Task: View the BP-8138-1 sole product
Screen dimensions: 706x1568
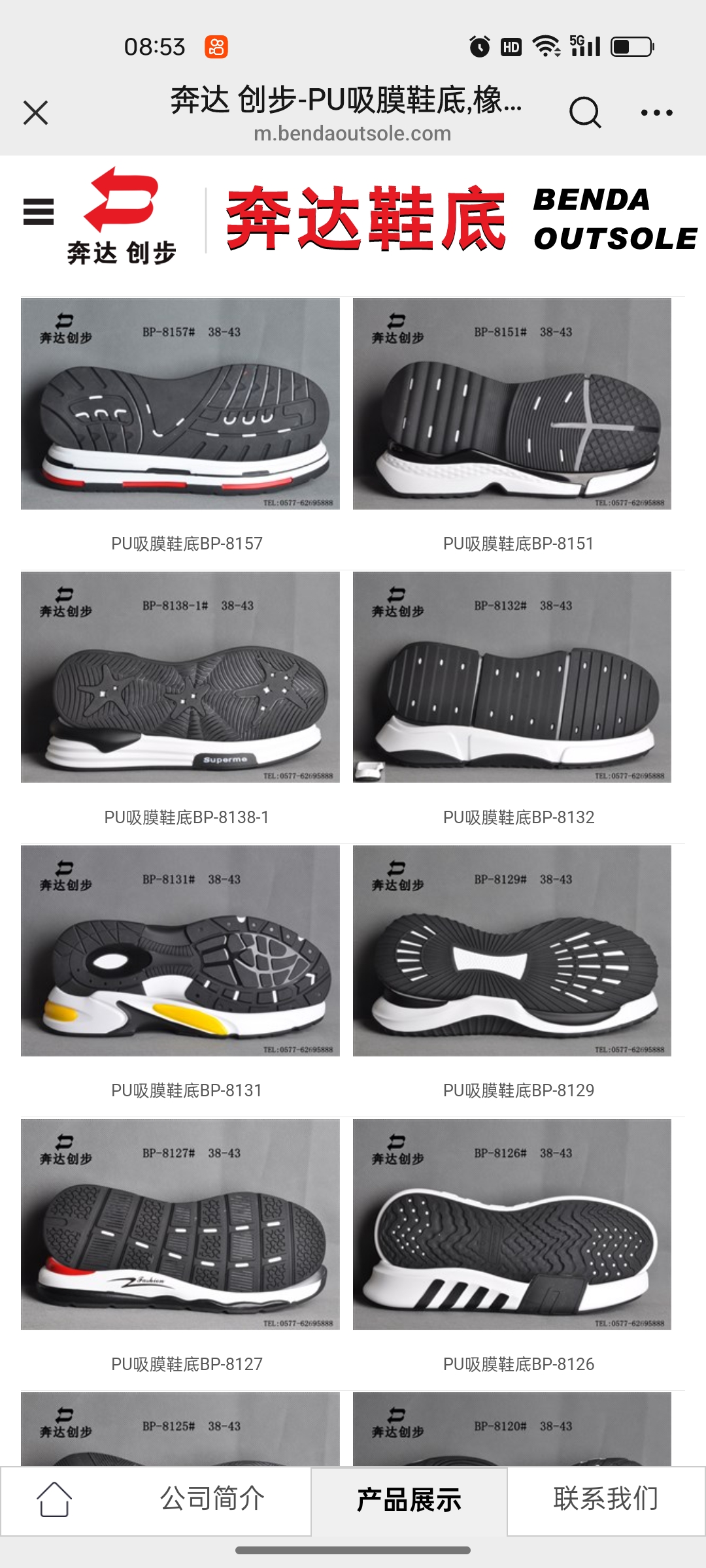Action: pyautogui.click(x=180, y=677)
